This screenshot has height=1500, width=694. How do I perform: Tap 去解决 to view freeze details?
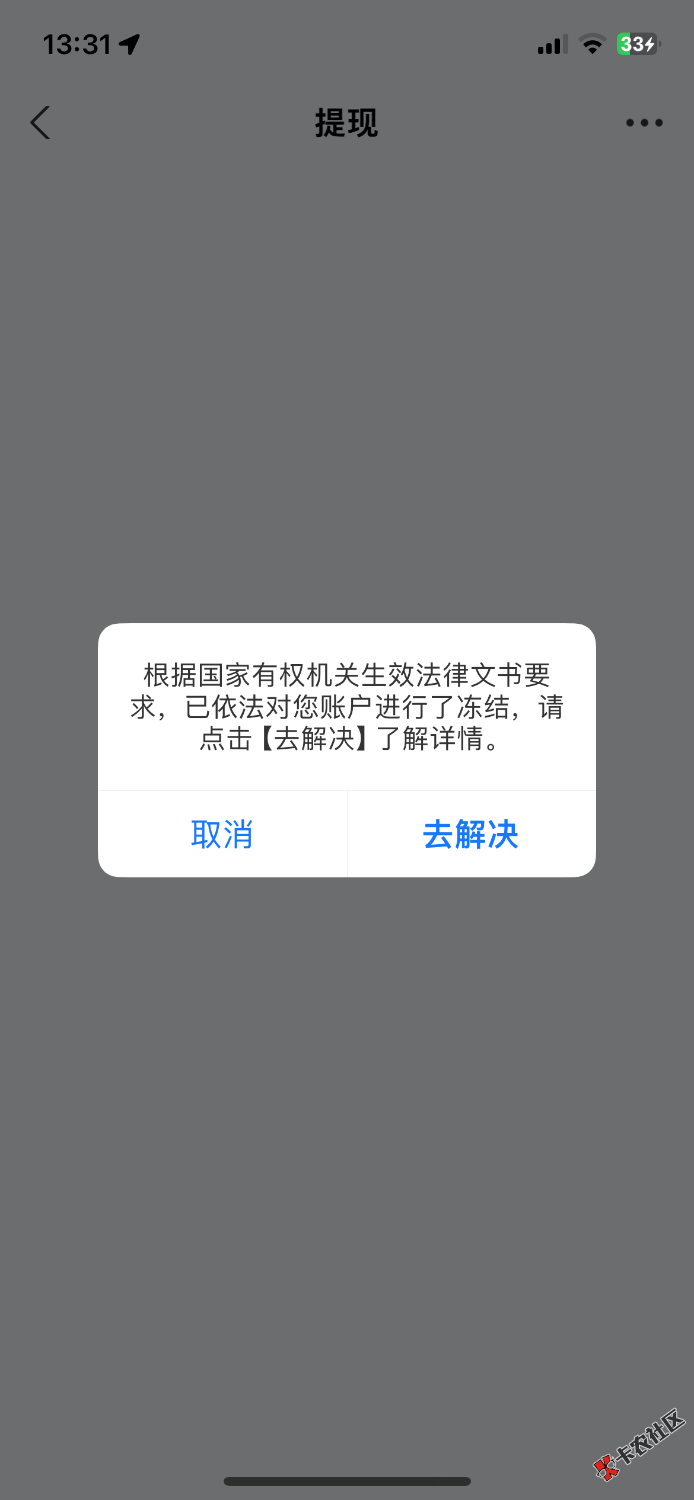(x=471, y=834)
